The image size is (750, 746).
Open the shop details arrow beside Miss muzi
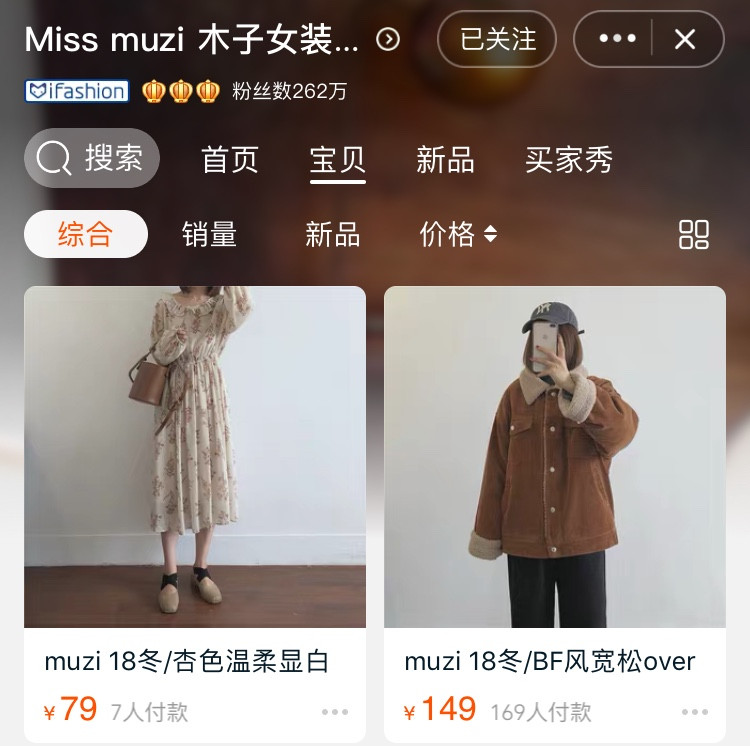point(388,40)
